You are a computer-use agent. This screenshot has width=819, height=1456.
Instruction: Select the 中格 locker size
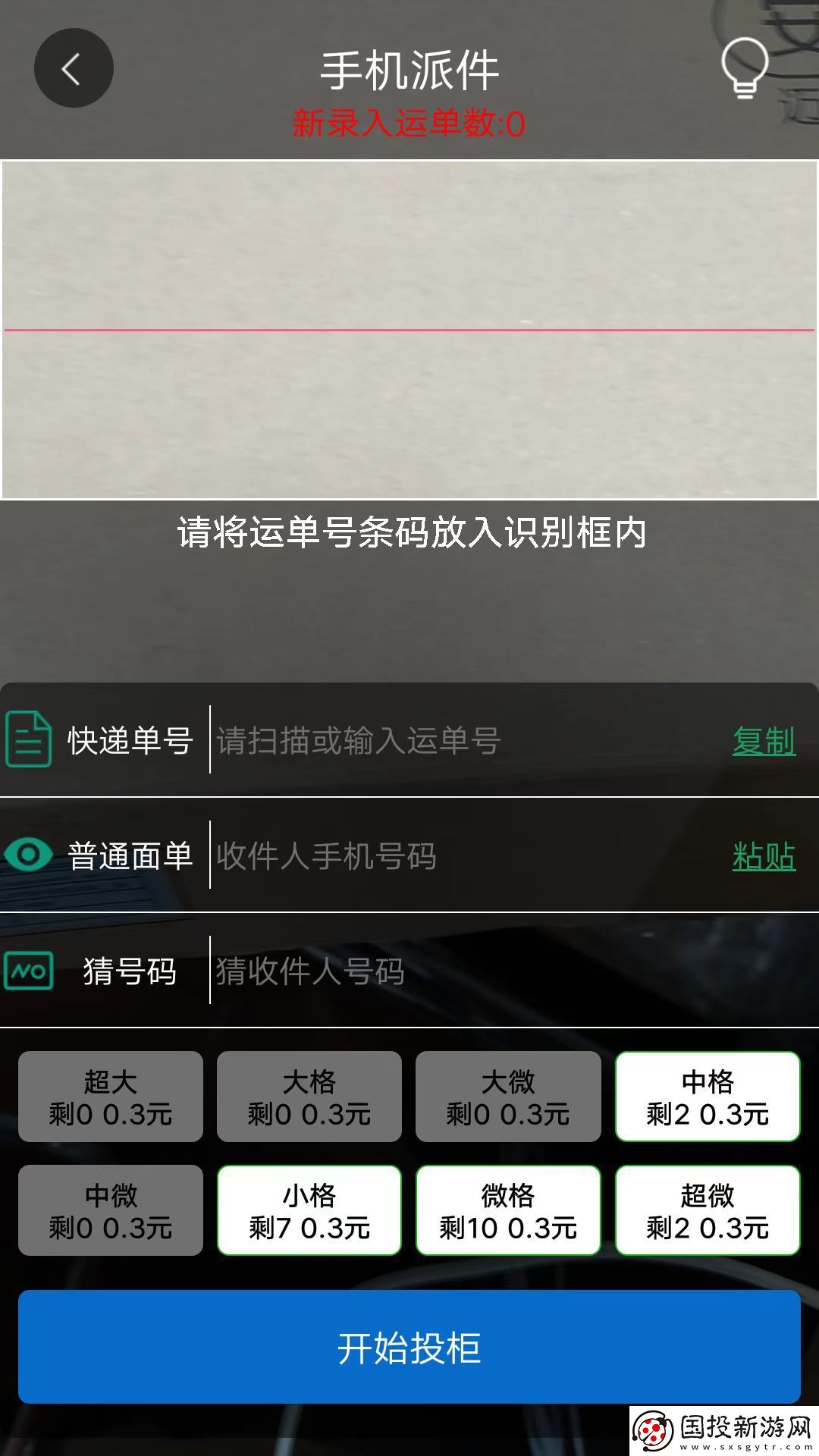point(707,1097)
